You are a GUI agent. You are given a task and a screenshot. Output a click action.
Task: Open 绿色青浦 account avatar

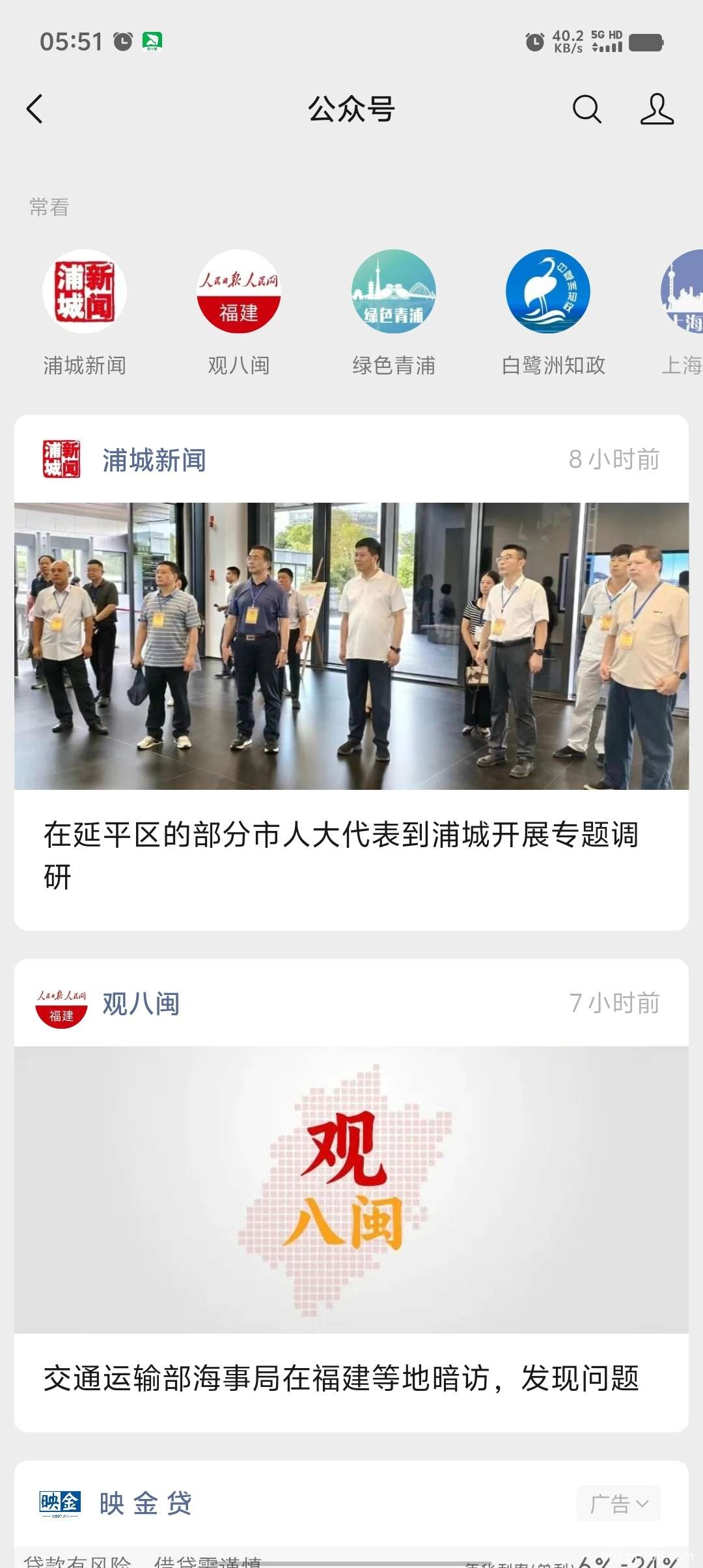pyautogui.click(x=393, y=292)
